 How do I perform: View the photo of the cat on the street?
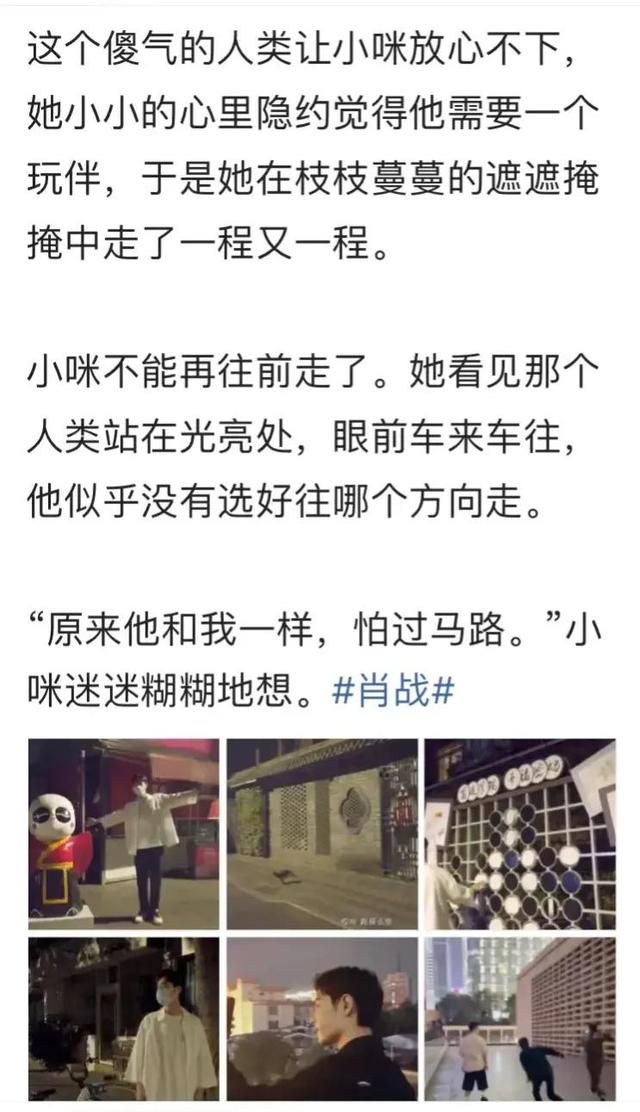click(322, 834)
